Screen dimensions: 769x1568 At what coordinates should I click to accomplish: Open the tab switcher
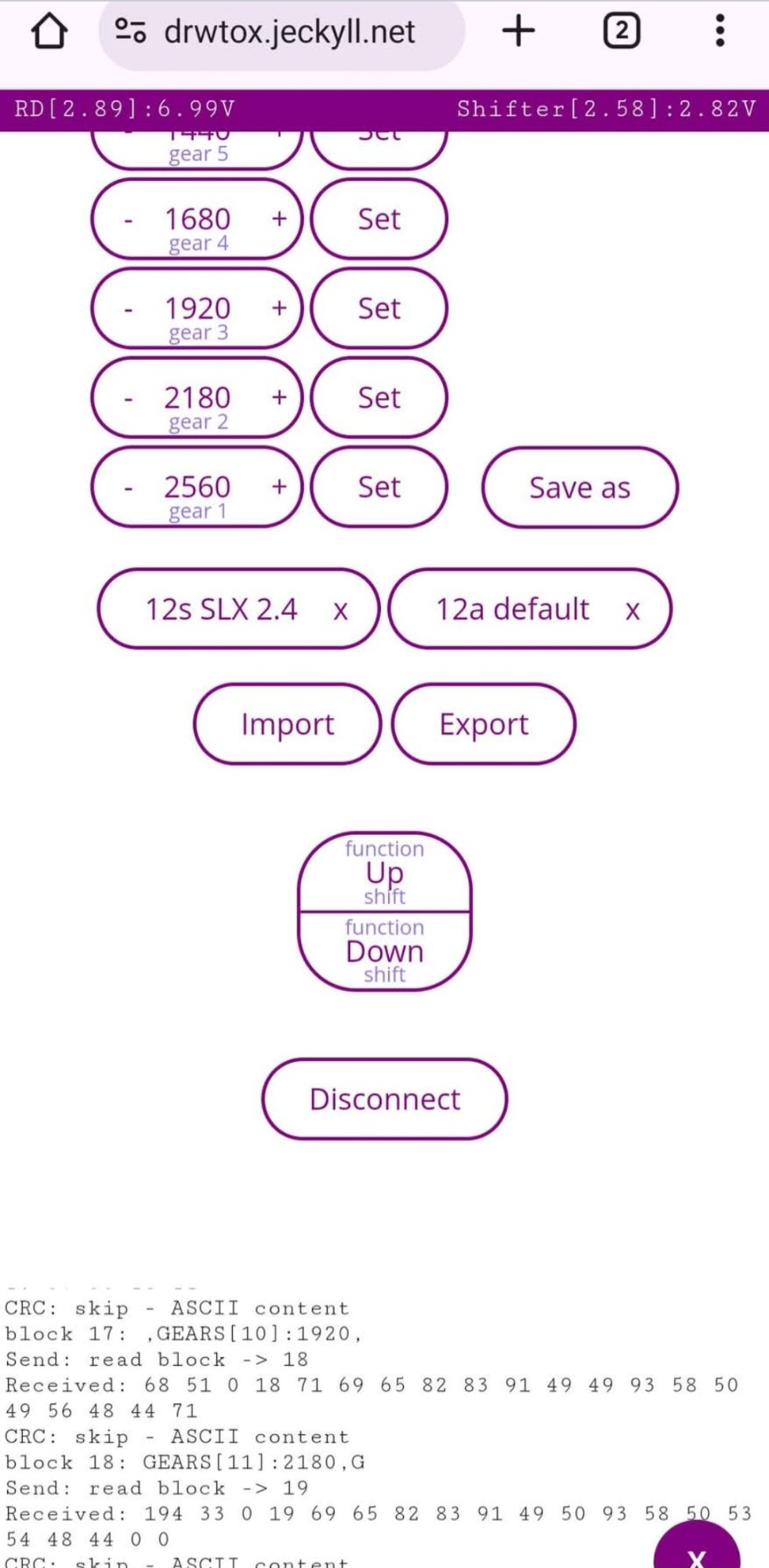pos(622,31)
